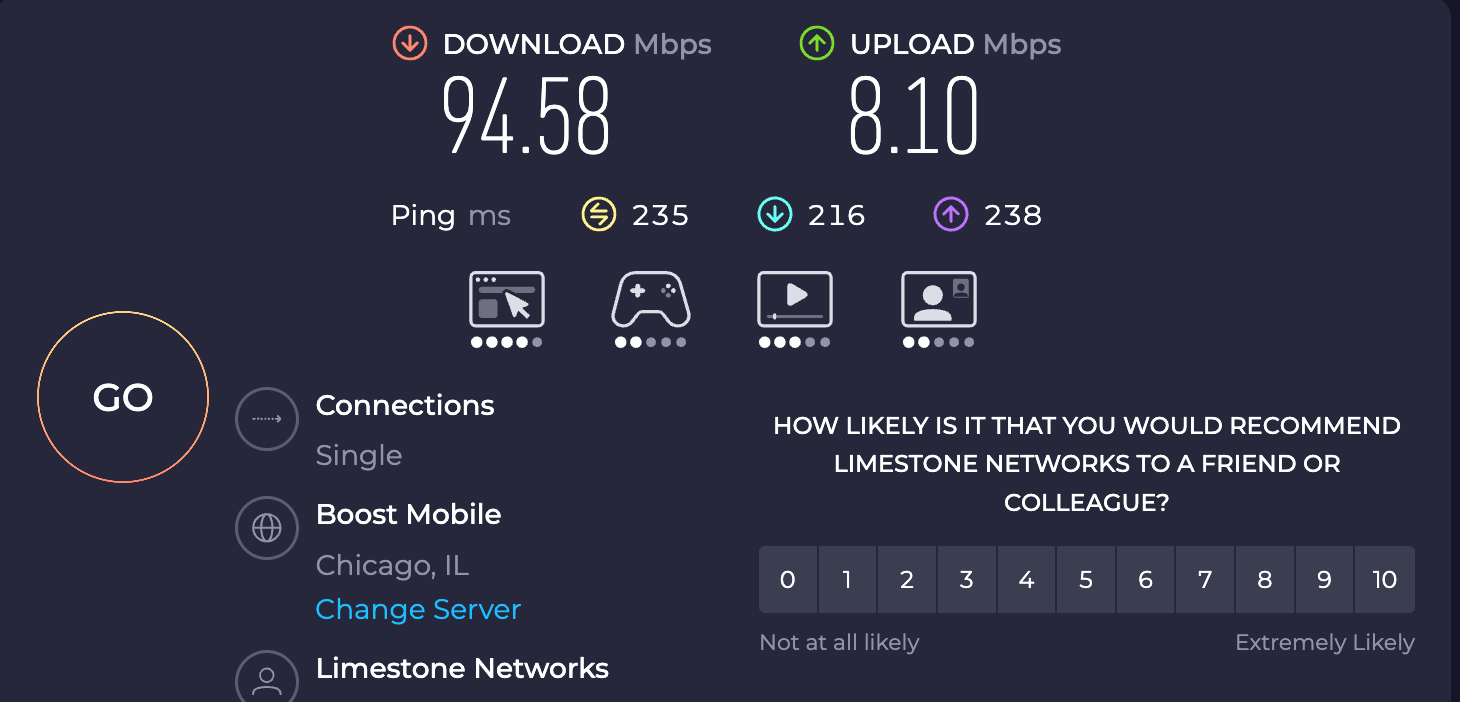1460x702 pixels.
Task: Rate Limestone Networks 7
Action: coord(1205,579)
